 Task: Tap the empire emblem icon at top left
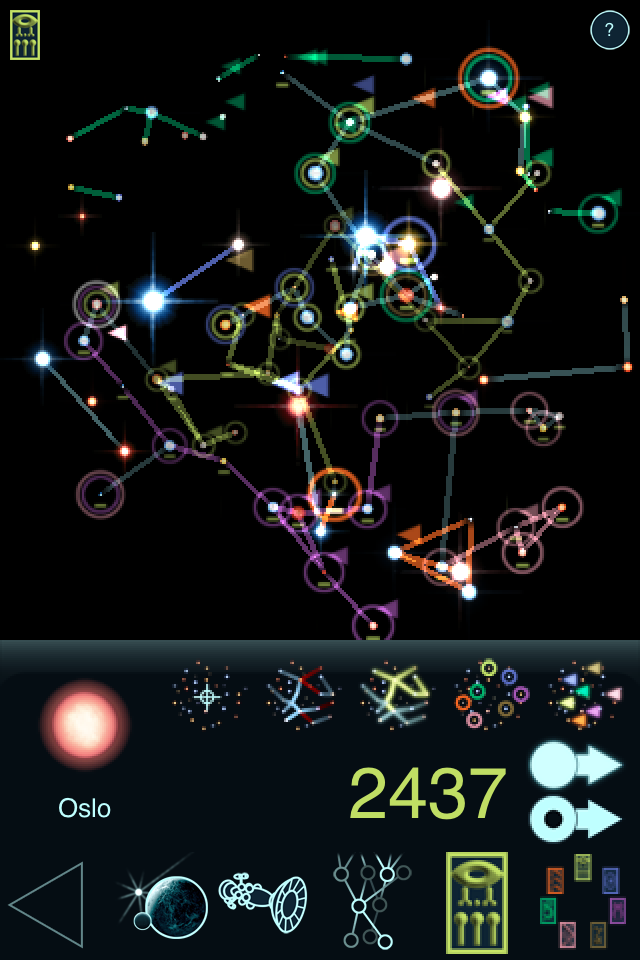pos(25,35)
